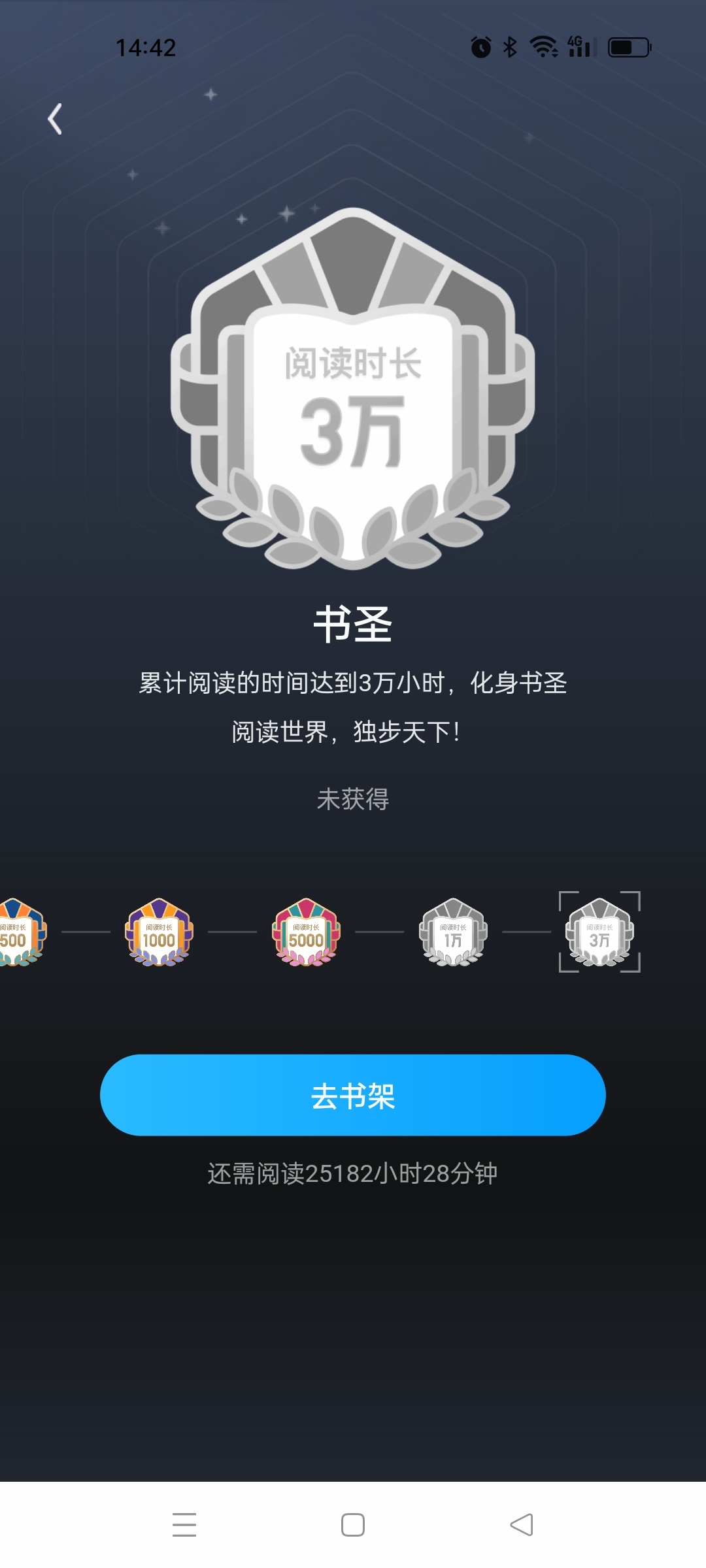Select the 5000 reading-time badge

click(306, 932)
